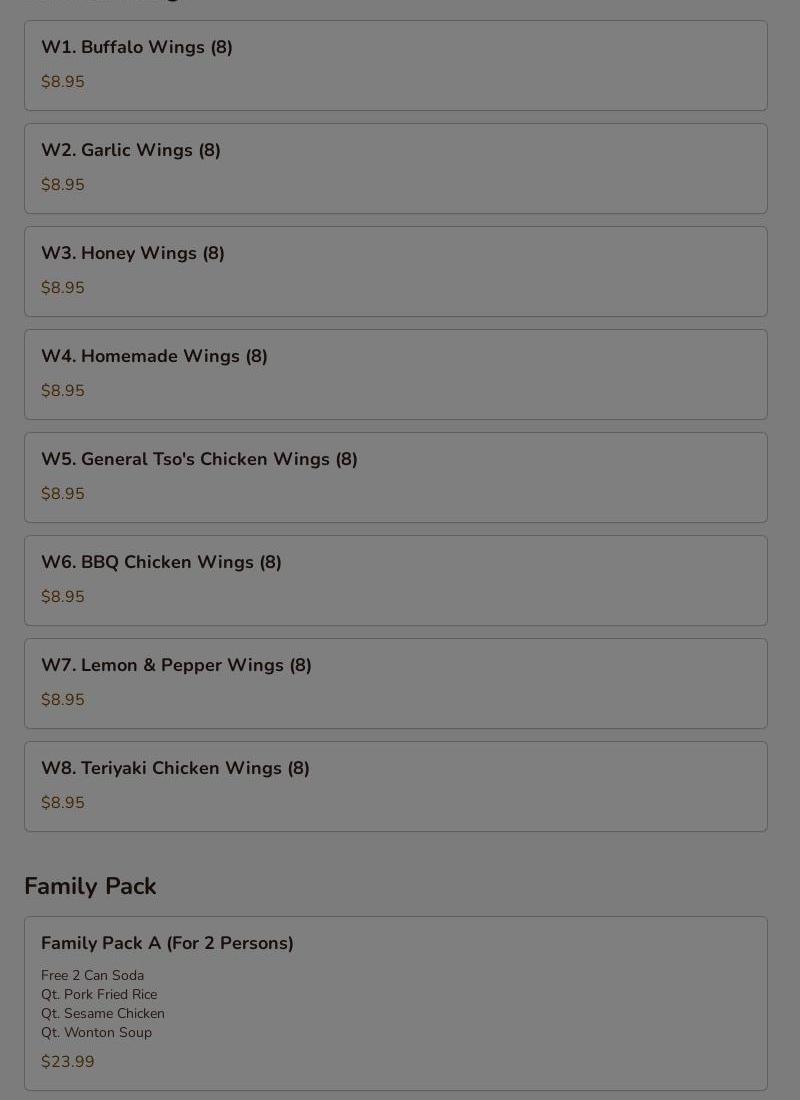Tap W4. Homemade Wings (8) card
The height and width of the screenshot is (1100, 800).
(x=395, y=374)
